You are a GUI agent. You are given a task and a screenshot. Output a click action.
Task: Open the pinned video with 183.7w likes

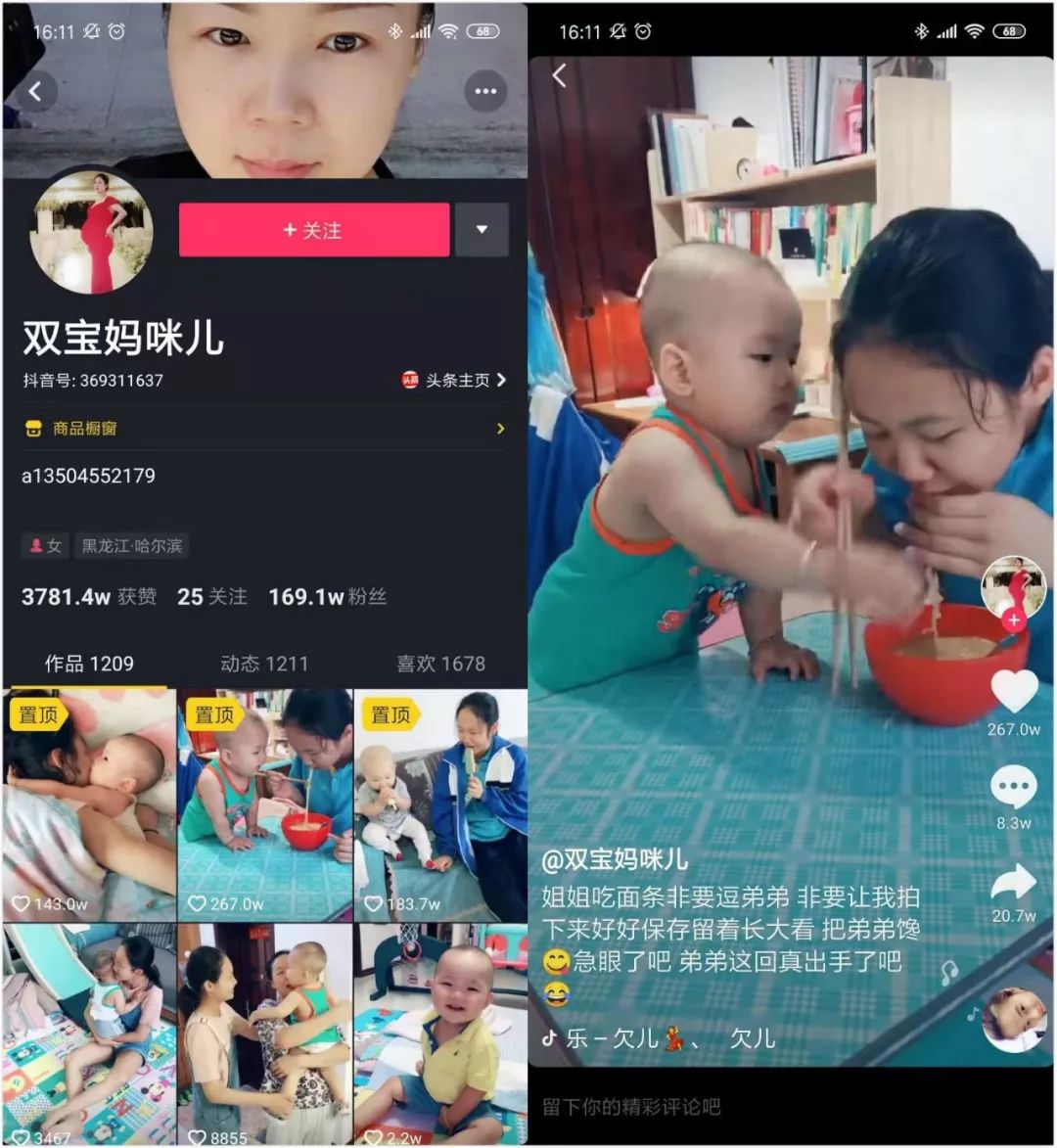pyautogui.click(x=440, y=804)
